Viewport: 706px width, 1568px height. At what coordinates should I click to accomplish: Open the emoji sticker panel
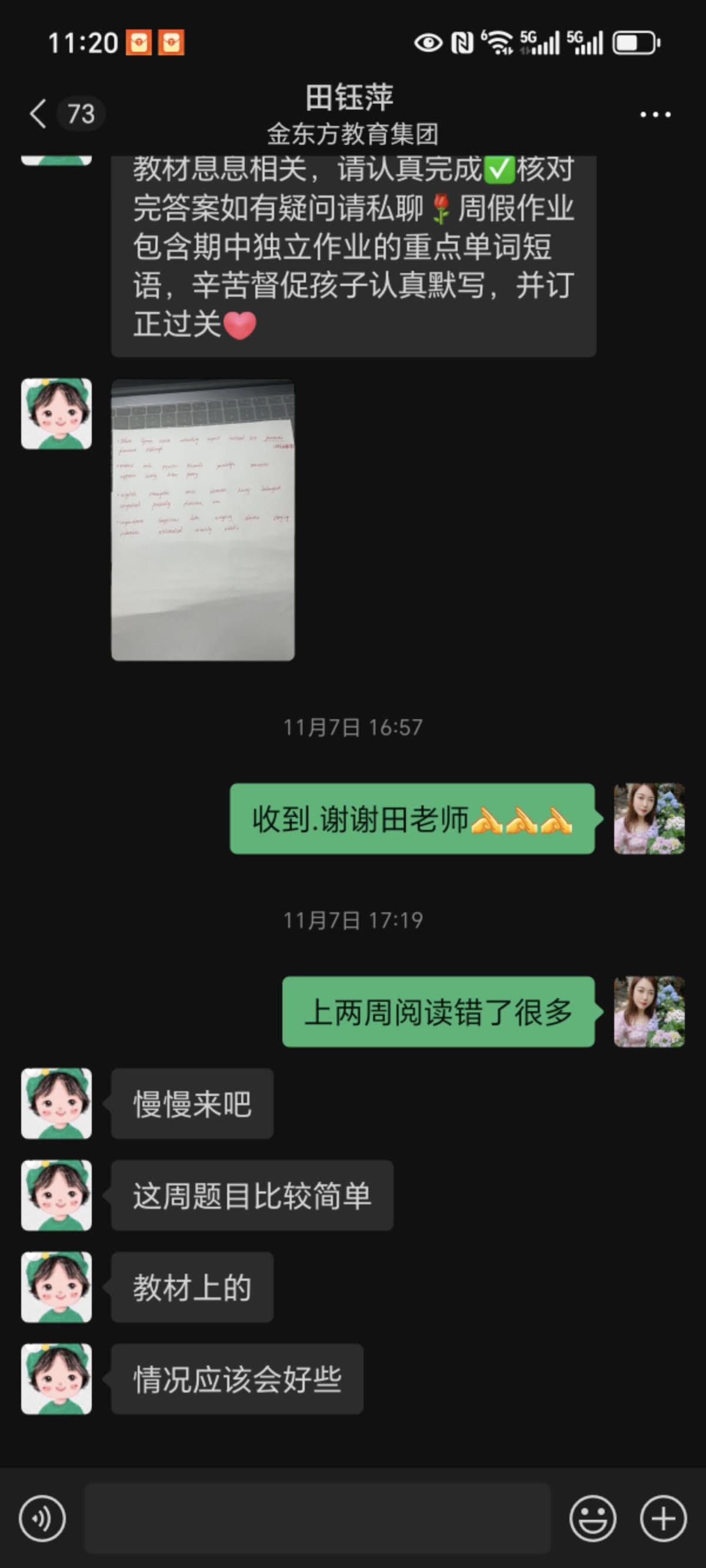tap(592, 1519)
